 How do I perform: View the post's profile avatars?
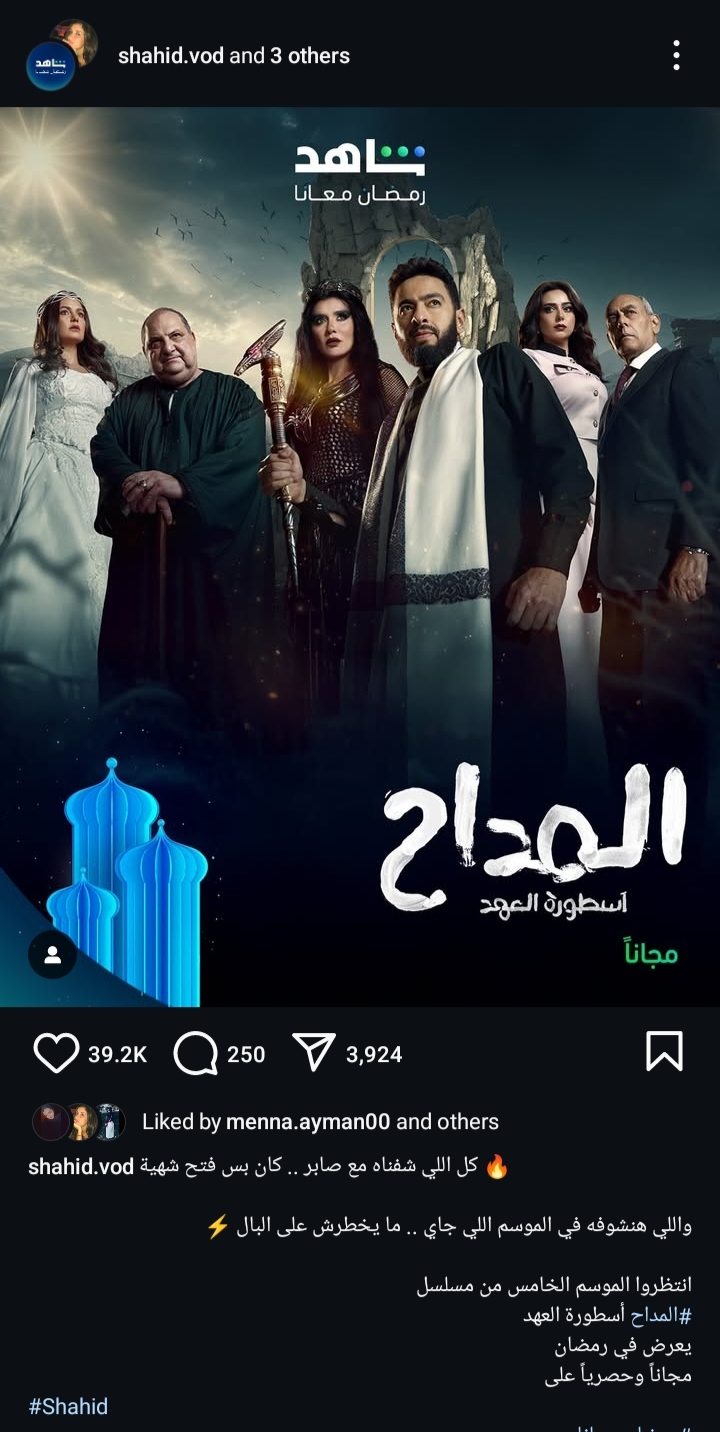(59, 58)
